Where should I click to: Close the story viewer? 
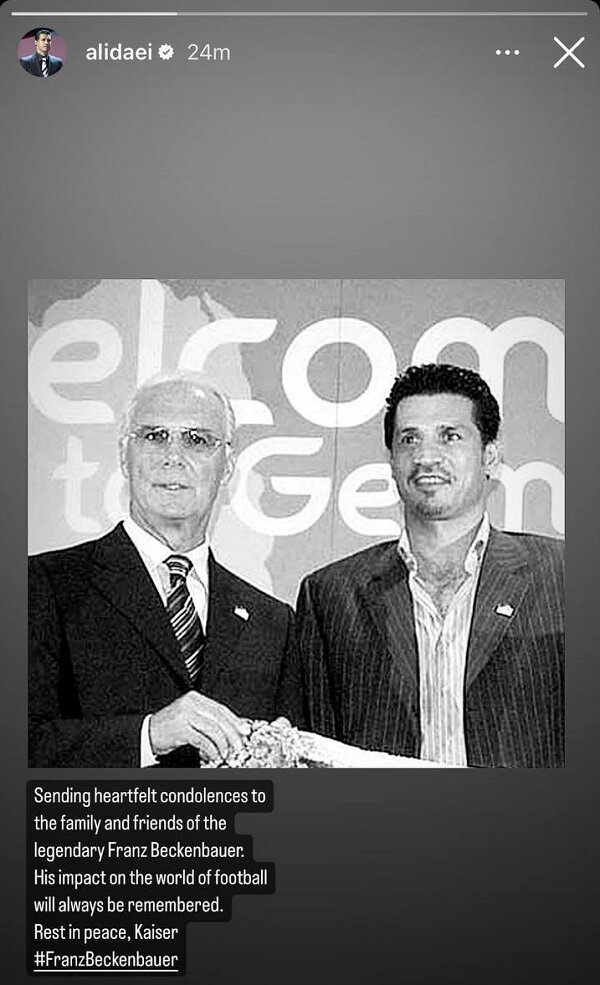569,53
